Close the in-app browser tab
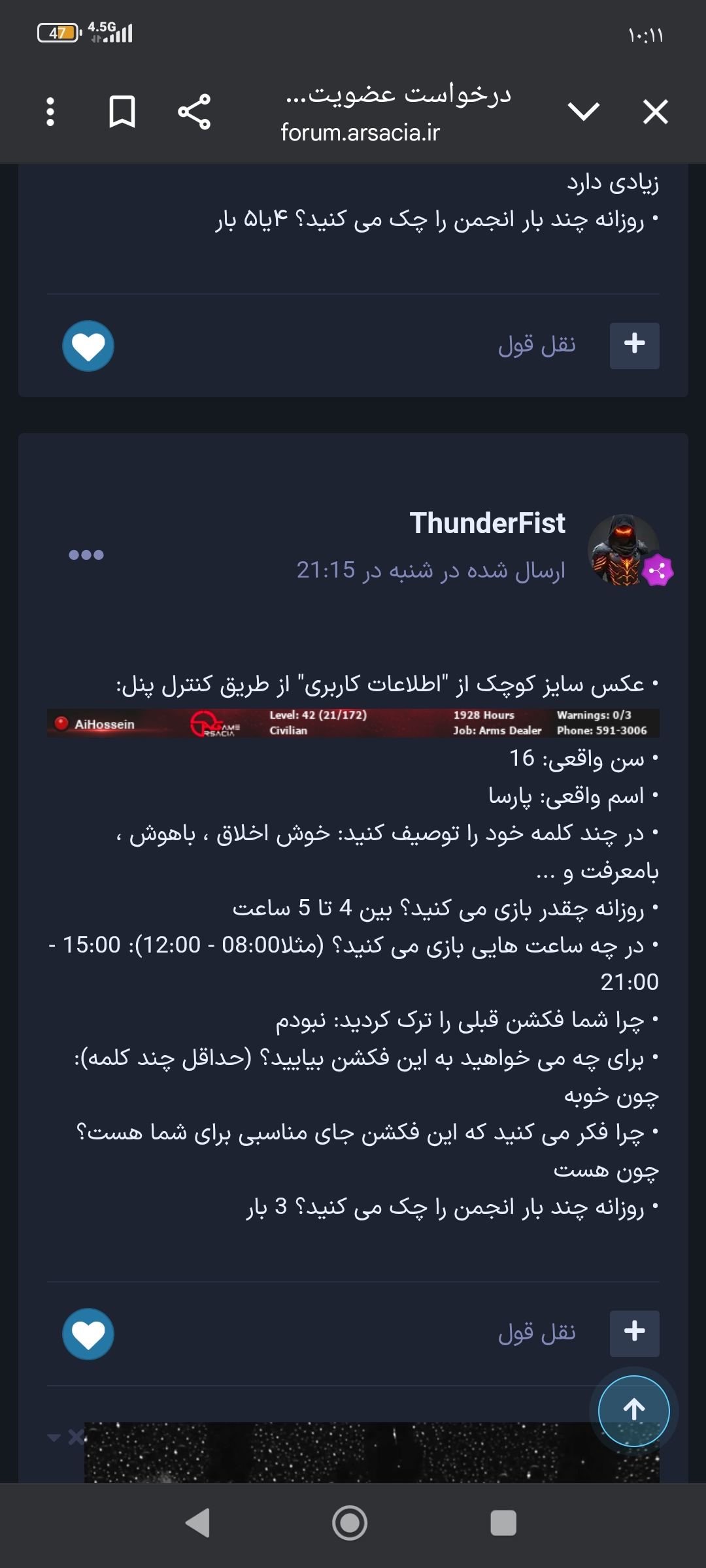This screenshot has height=1568, width=706. (655, 112)
